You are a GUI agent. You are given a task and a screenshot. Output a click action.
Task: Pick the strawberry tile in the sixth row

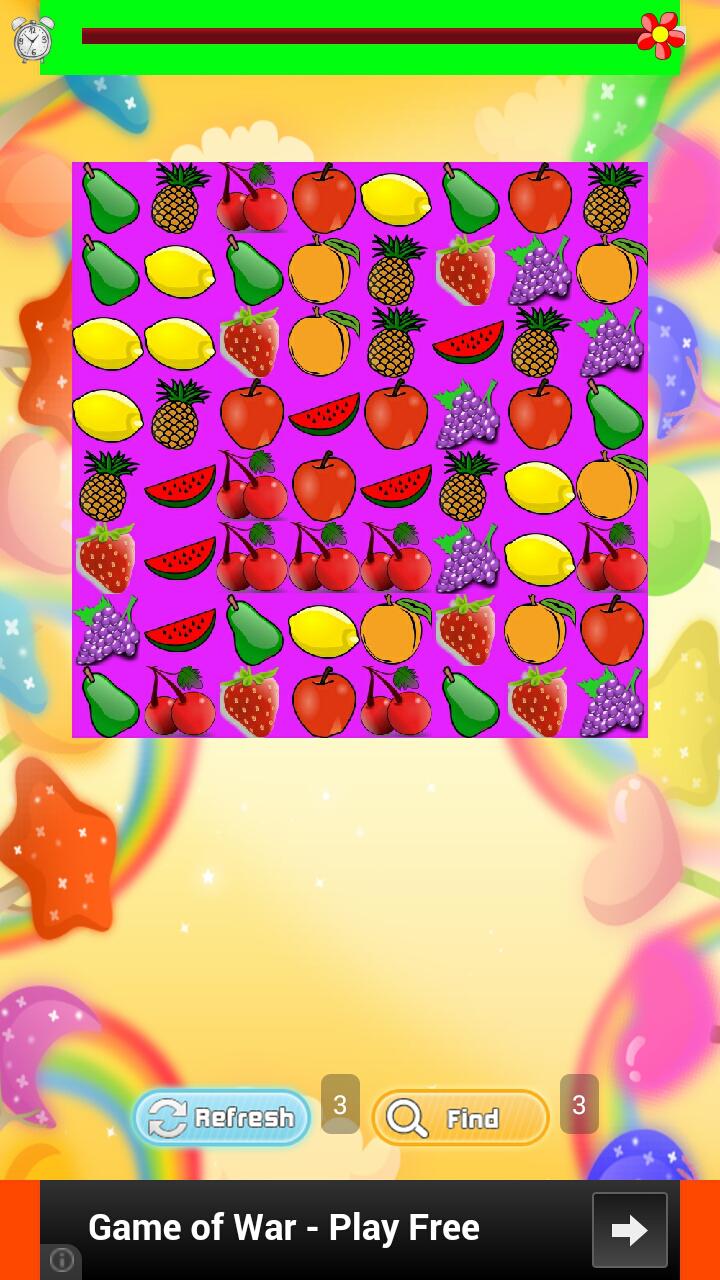107,558
